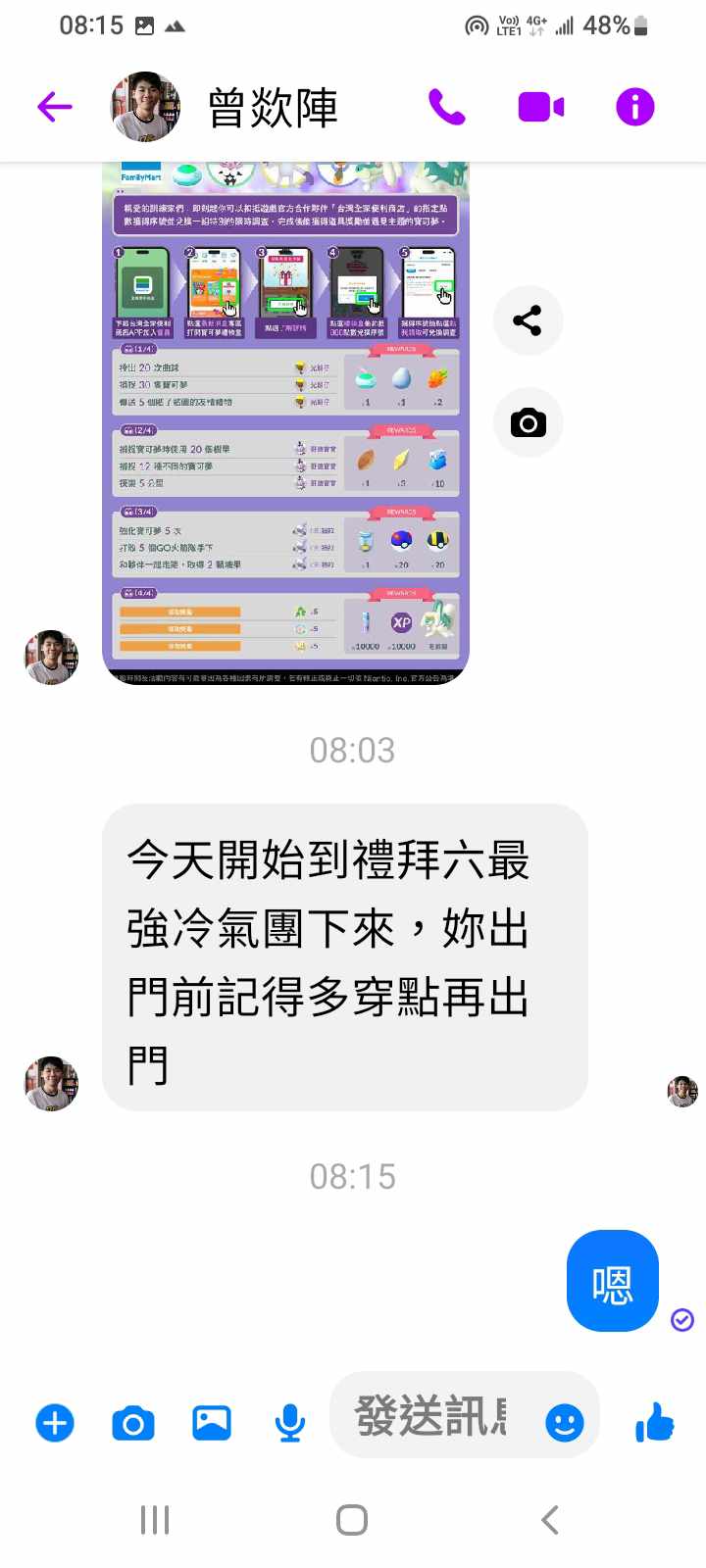Open the recent apps view

(155, 1520)
